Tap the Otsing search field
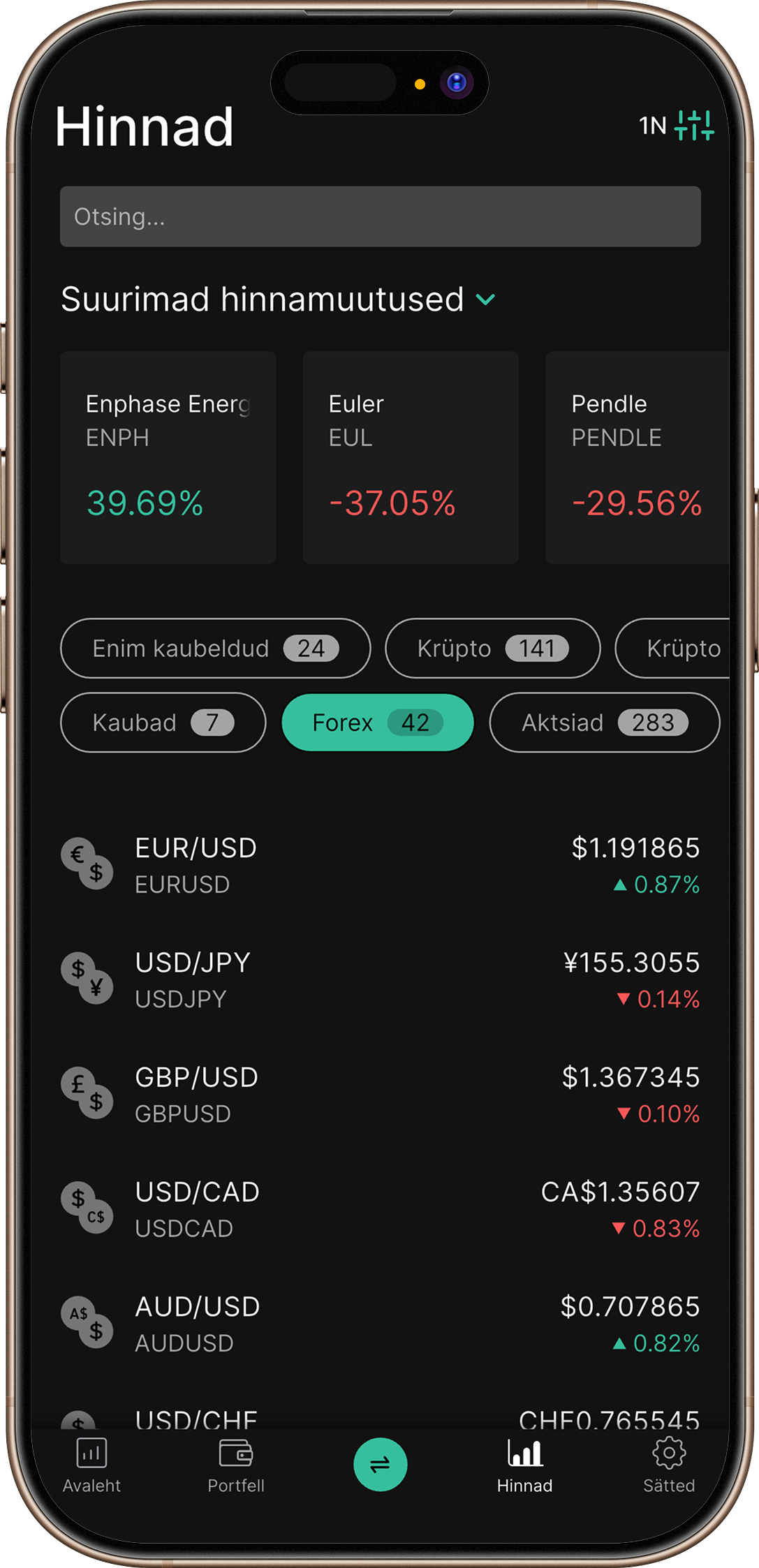The image size is (759, 1568). (381, 216)
